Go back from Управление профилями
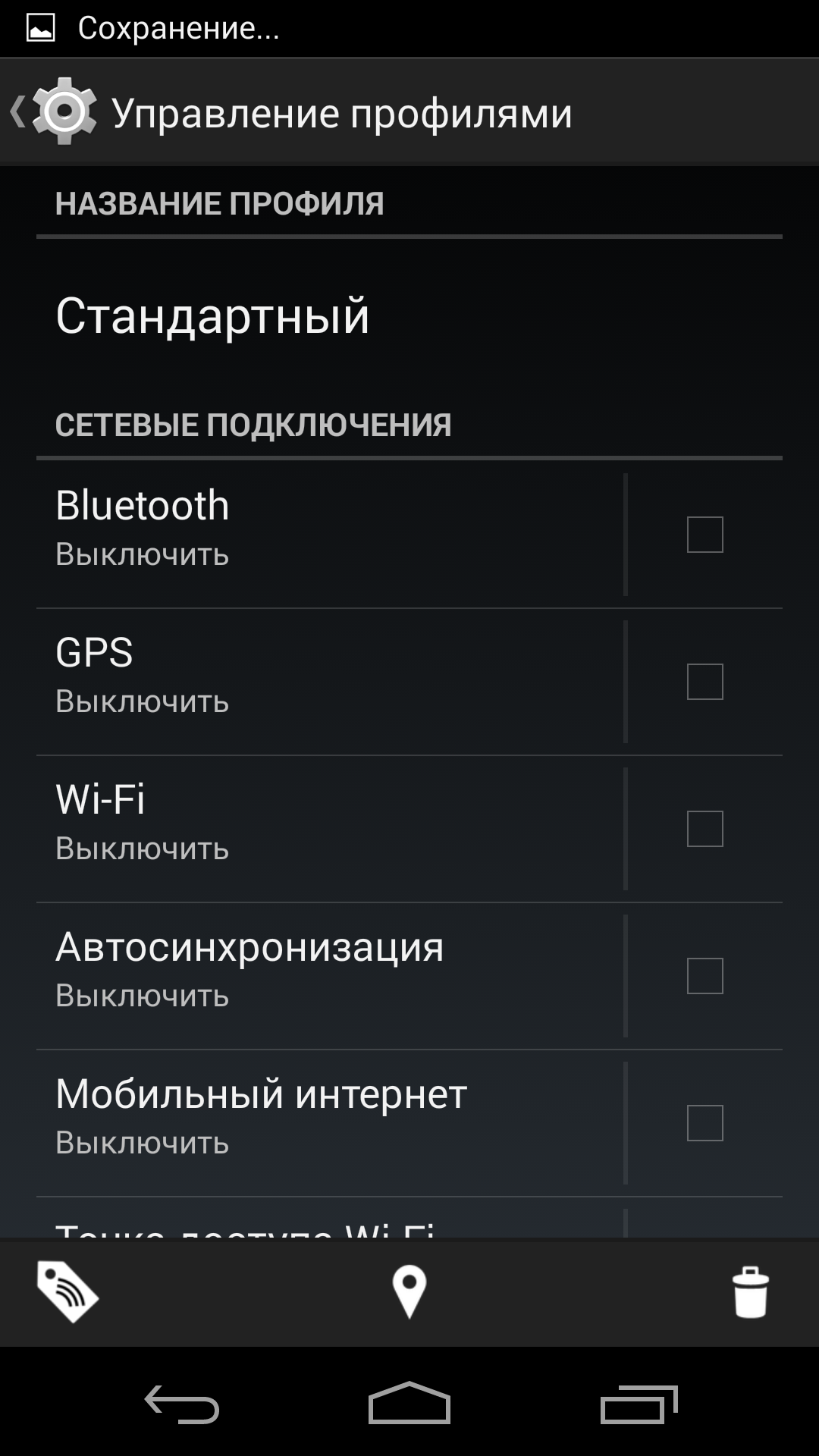Viewport: 819px width, 1456px height. tap(53, 112)
